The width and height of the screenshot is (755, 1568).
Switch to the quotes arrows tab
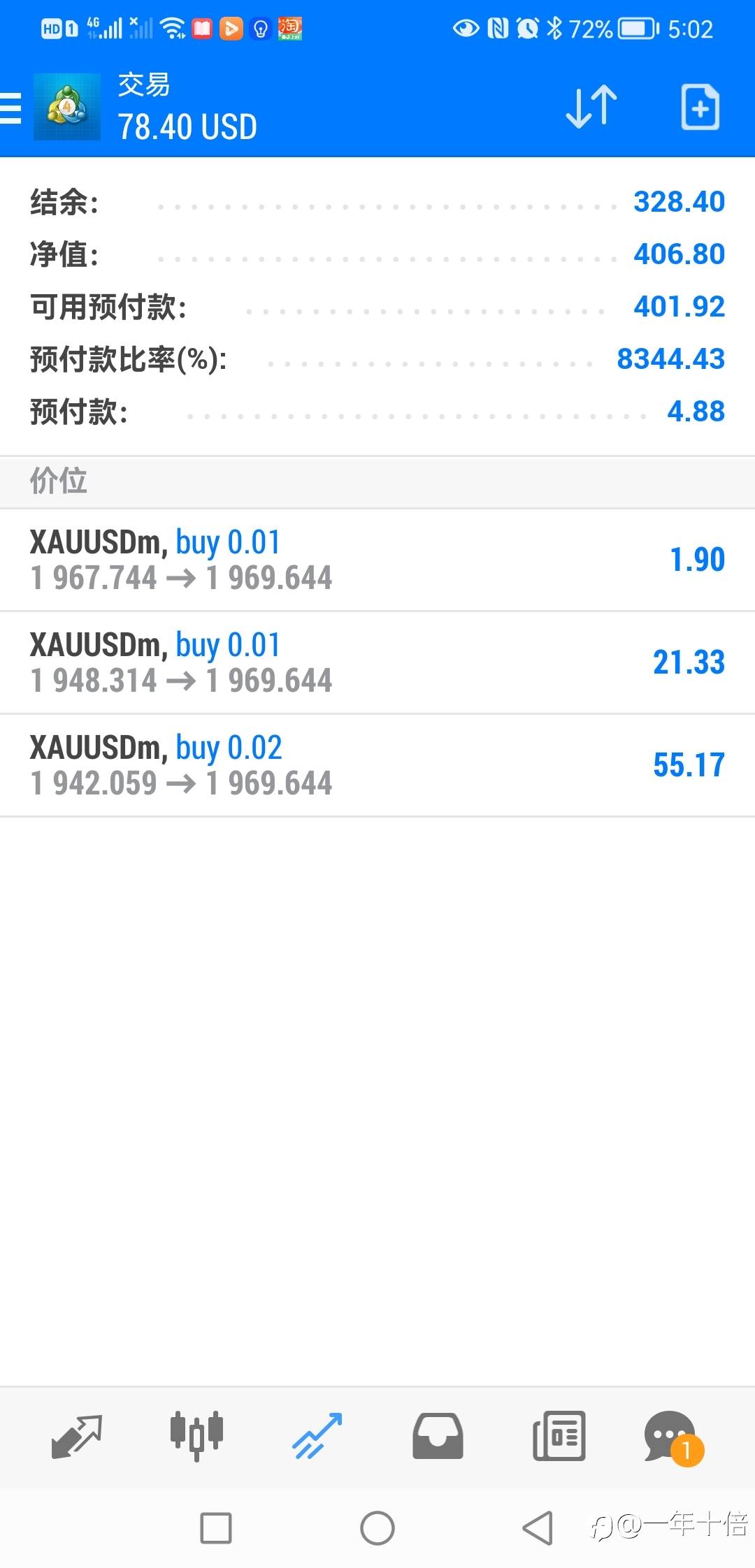pos(77,1436)
